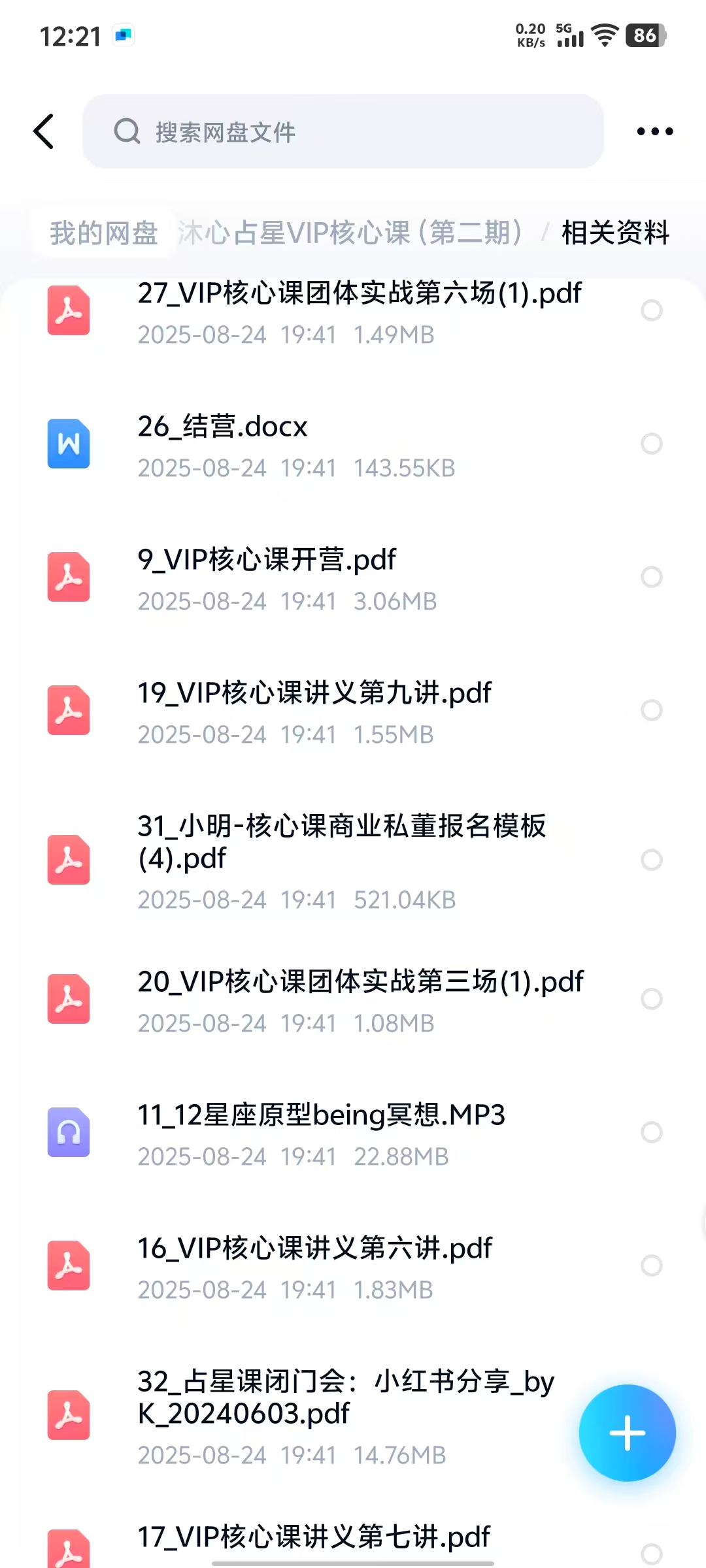Mark 11_12星座原型being冥想.MP3 as selected
The image size is (706, 1568).
(651, 1133)
